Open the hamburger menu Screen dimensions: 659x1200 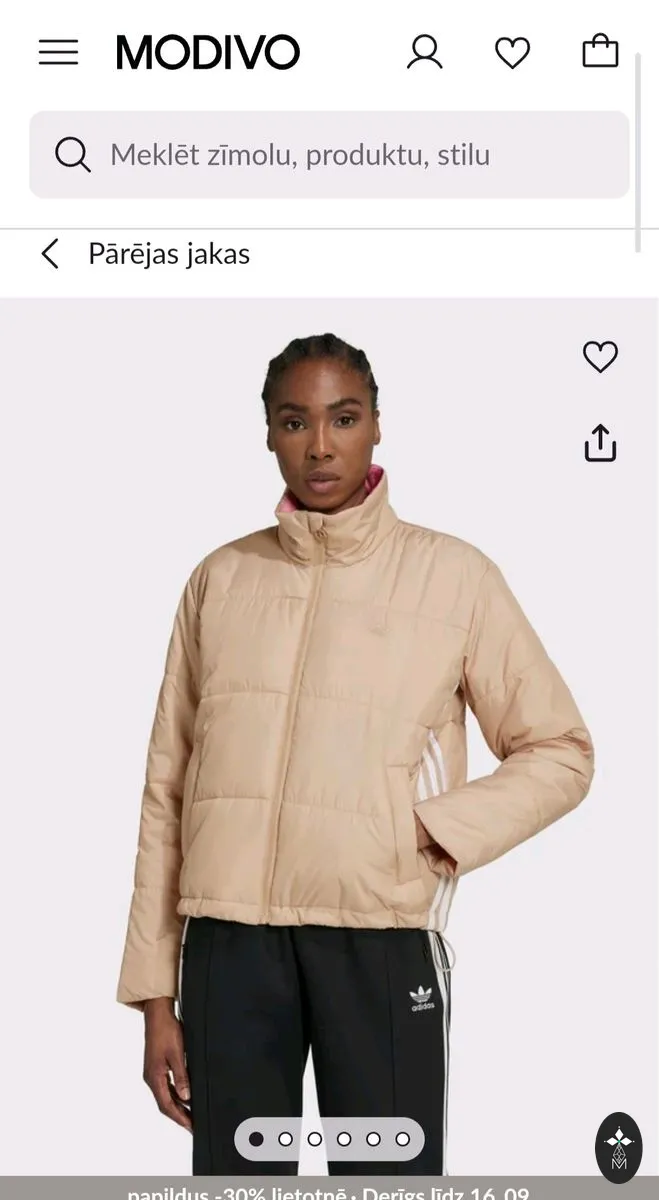58,52
